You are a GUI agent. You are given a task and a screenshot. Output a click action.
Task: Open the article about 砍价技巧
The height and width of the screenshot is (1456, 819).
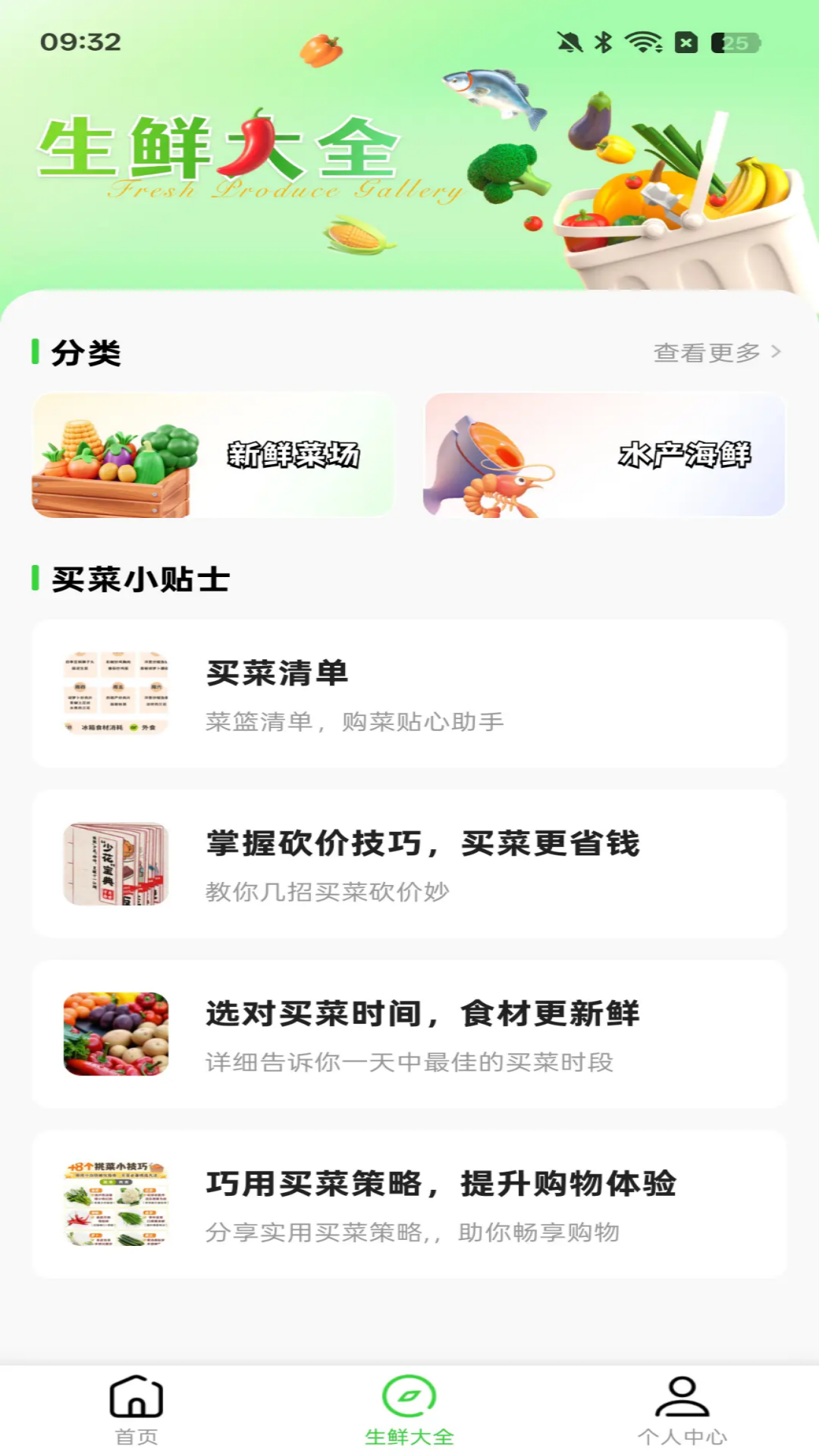coord(409,863)
